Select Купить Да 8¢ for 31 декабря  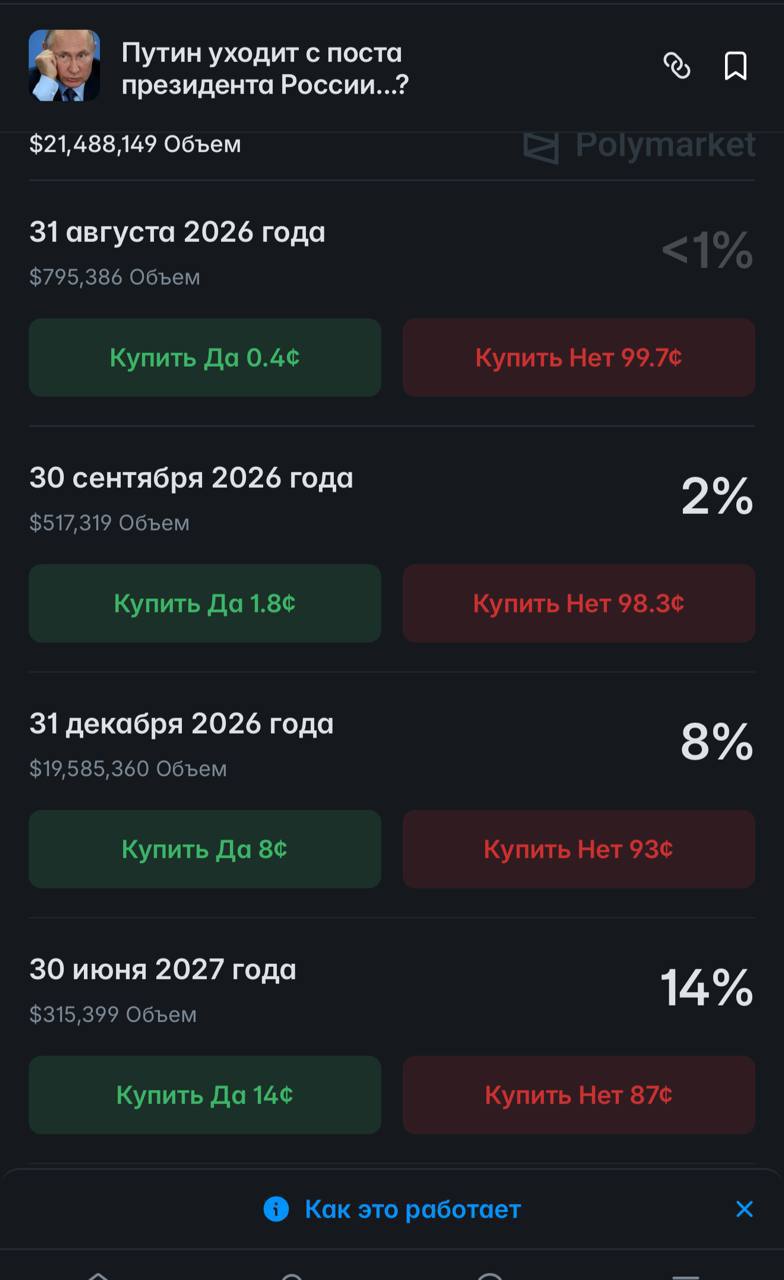coord(205,849)
